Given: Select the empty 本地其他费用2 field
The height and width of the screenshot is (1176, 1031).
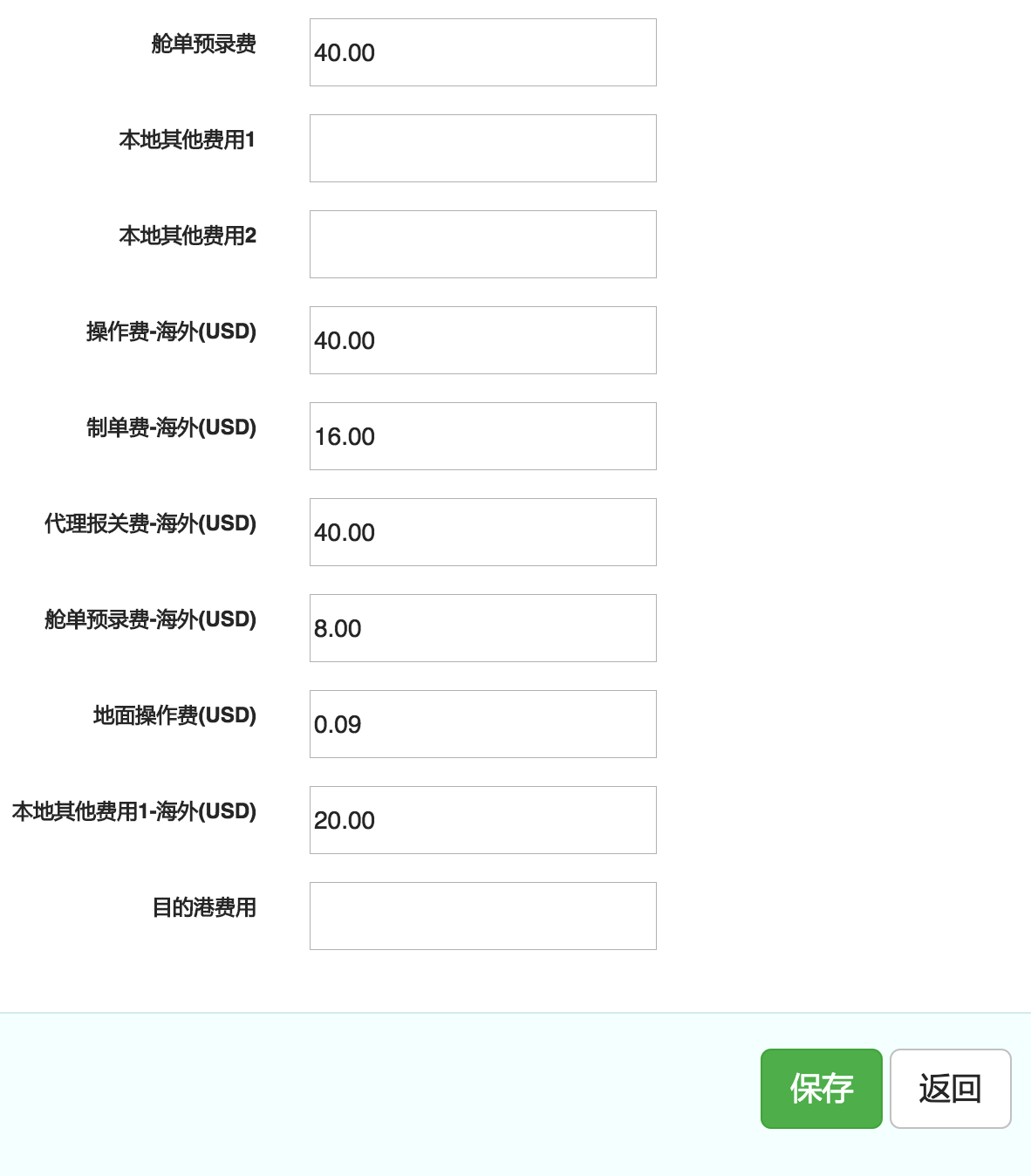Looking at the screenshot, I should tap(482, 244).
